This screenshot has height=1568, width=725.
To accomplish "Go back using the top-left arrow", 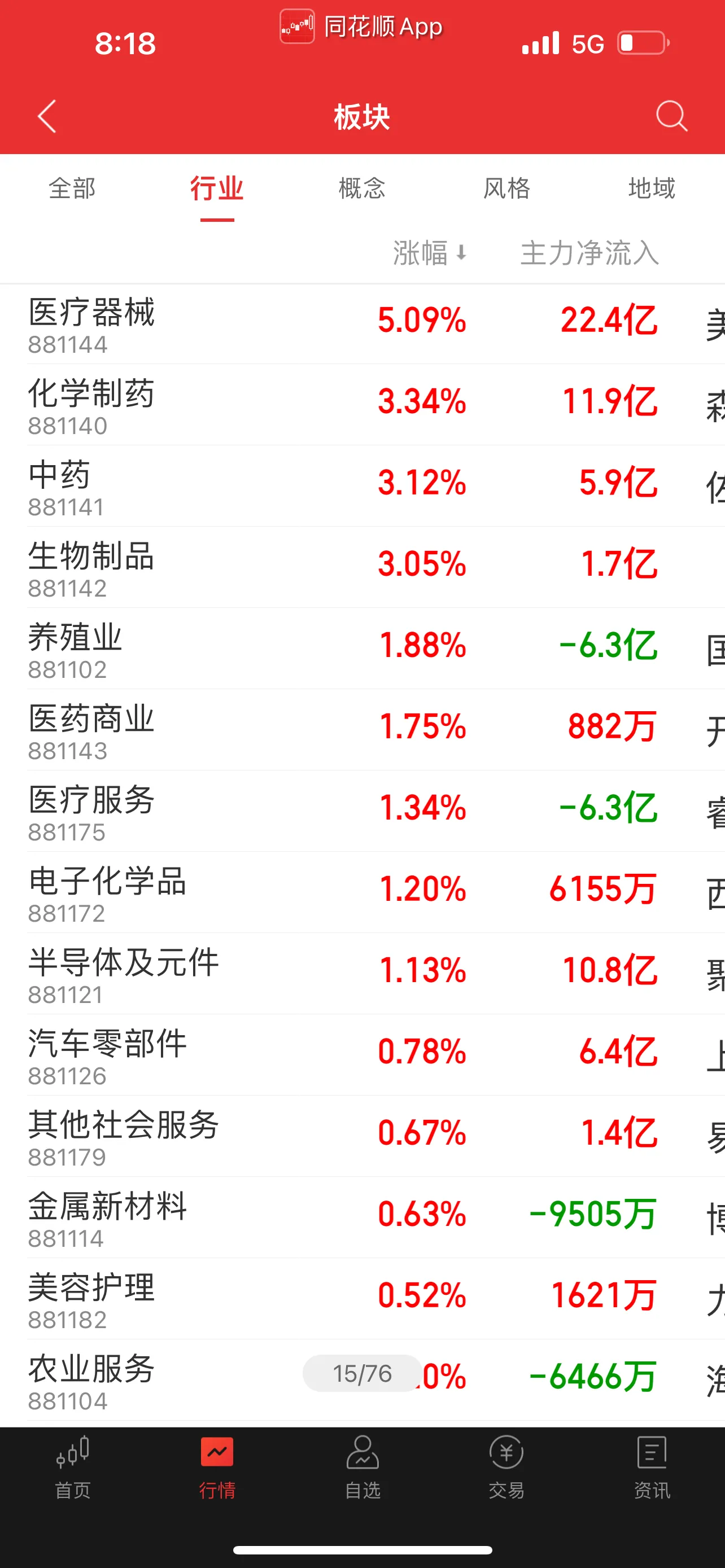I will (x=47, y=116).
